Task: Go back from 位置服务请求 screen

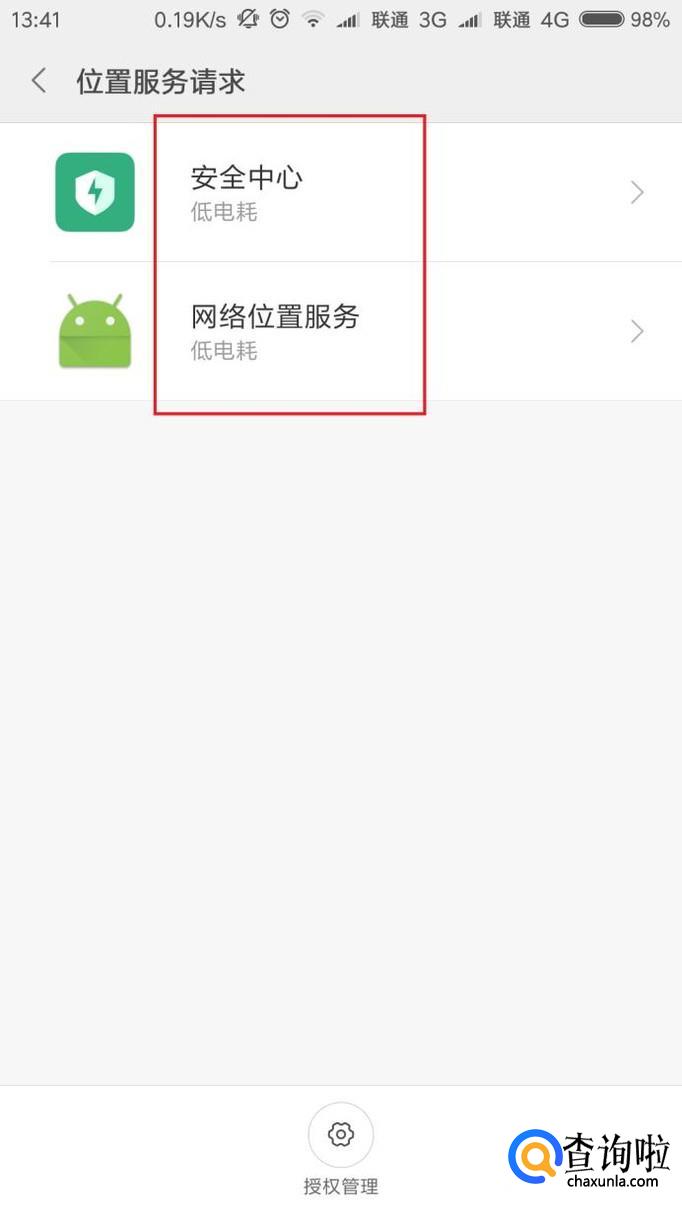Action: coord(39,81)
